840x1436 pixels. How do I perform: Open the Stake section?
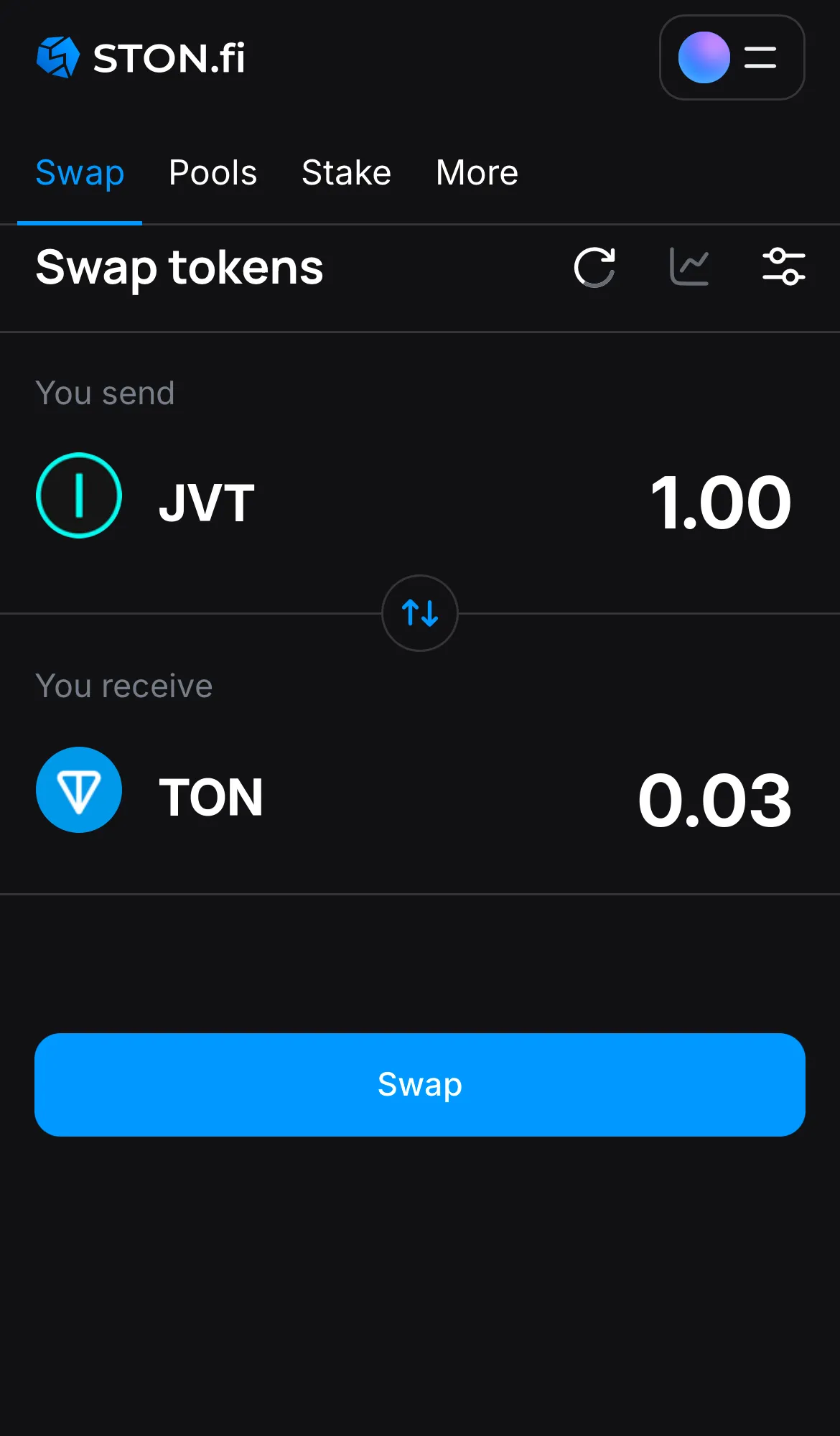[346, 172]
